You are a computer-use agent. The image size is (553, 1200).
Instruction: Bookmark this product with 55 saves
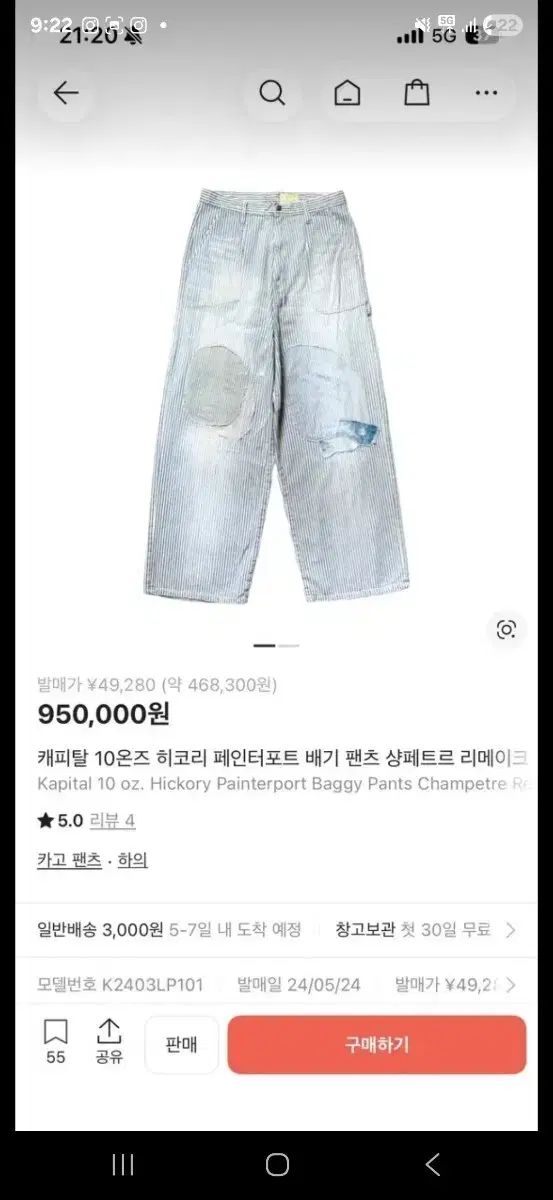56,1042
